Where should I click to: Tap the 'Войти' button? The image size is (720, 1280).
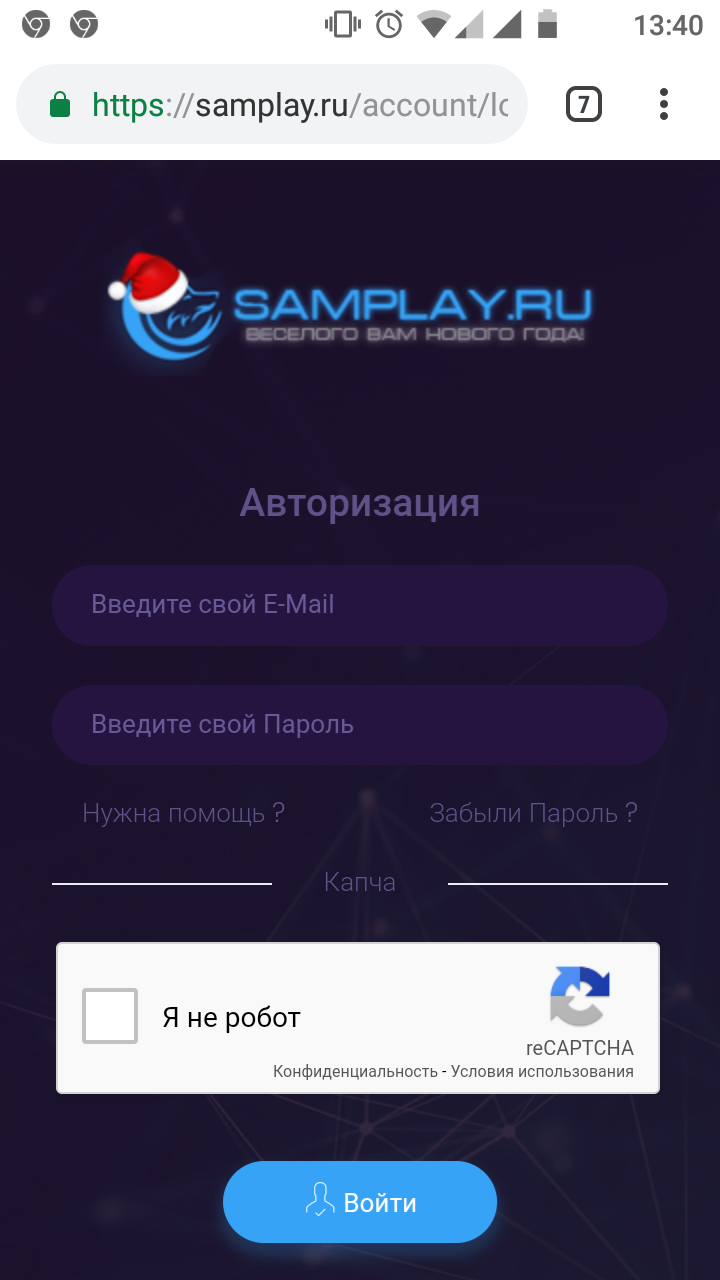(360, 1202)
